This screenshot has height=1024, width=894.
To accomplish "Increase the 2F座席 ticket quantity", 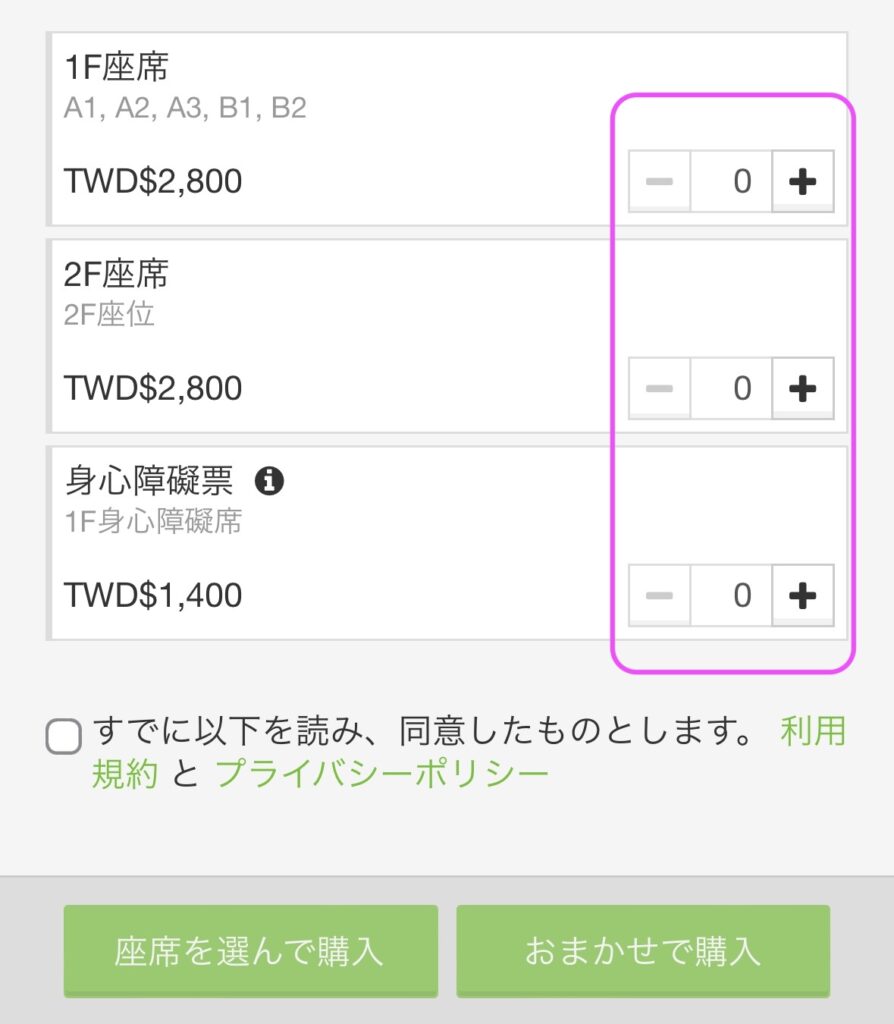I will [x=802, y=388].
